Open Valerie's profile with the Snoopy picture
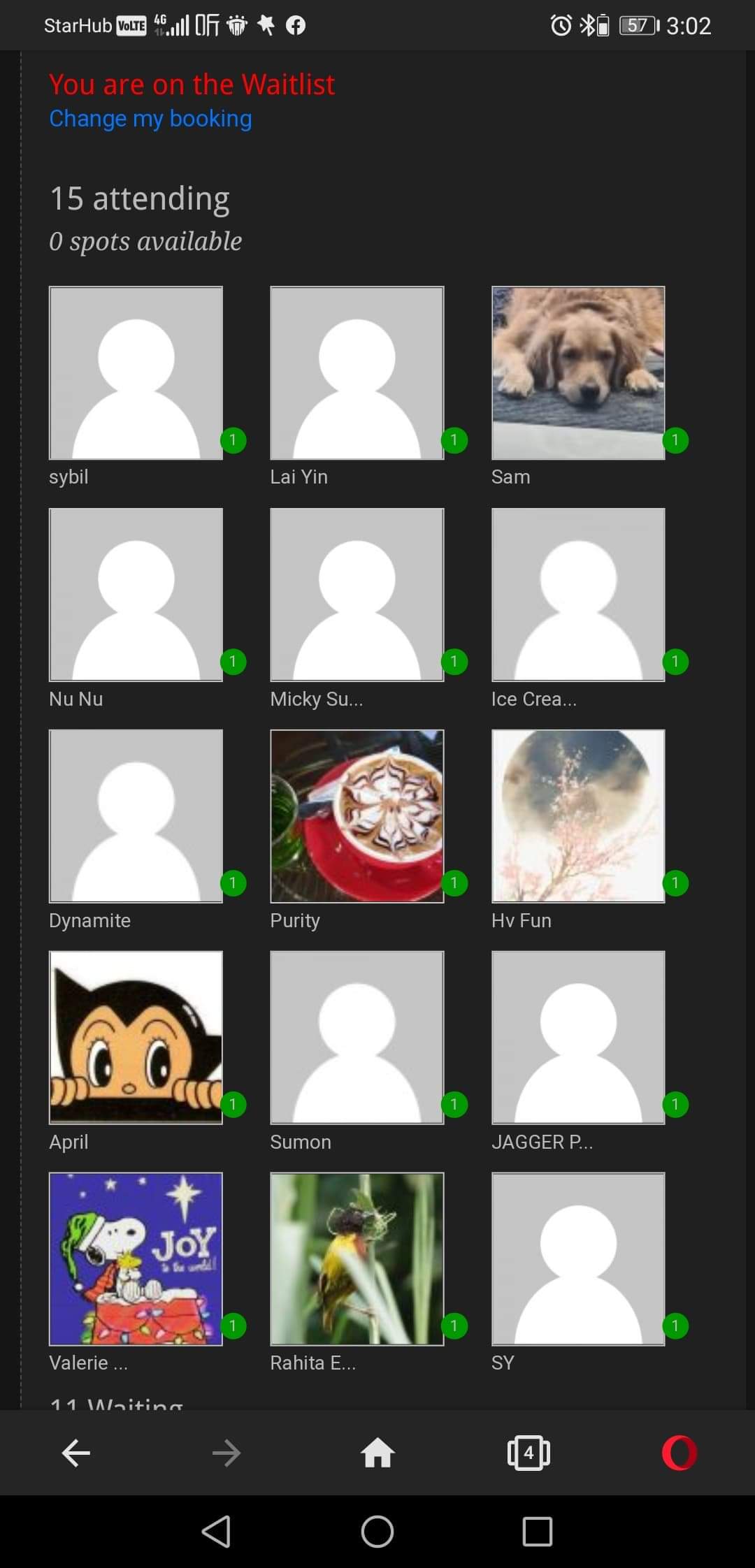 pos(136,1259)
